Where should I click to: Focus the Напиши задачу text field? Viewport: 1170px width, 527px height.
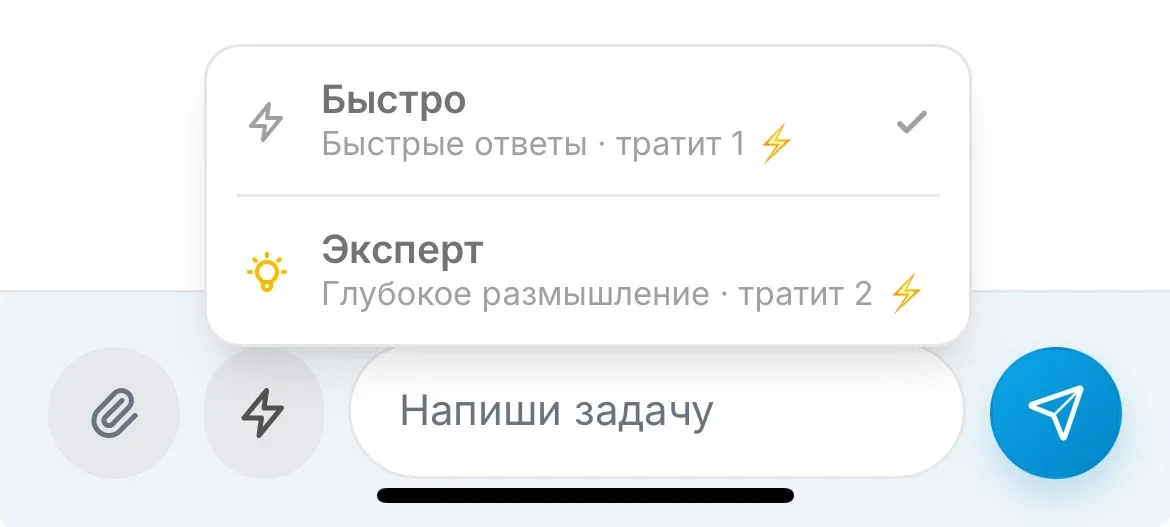click(655, 412)
